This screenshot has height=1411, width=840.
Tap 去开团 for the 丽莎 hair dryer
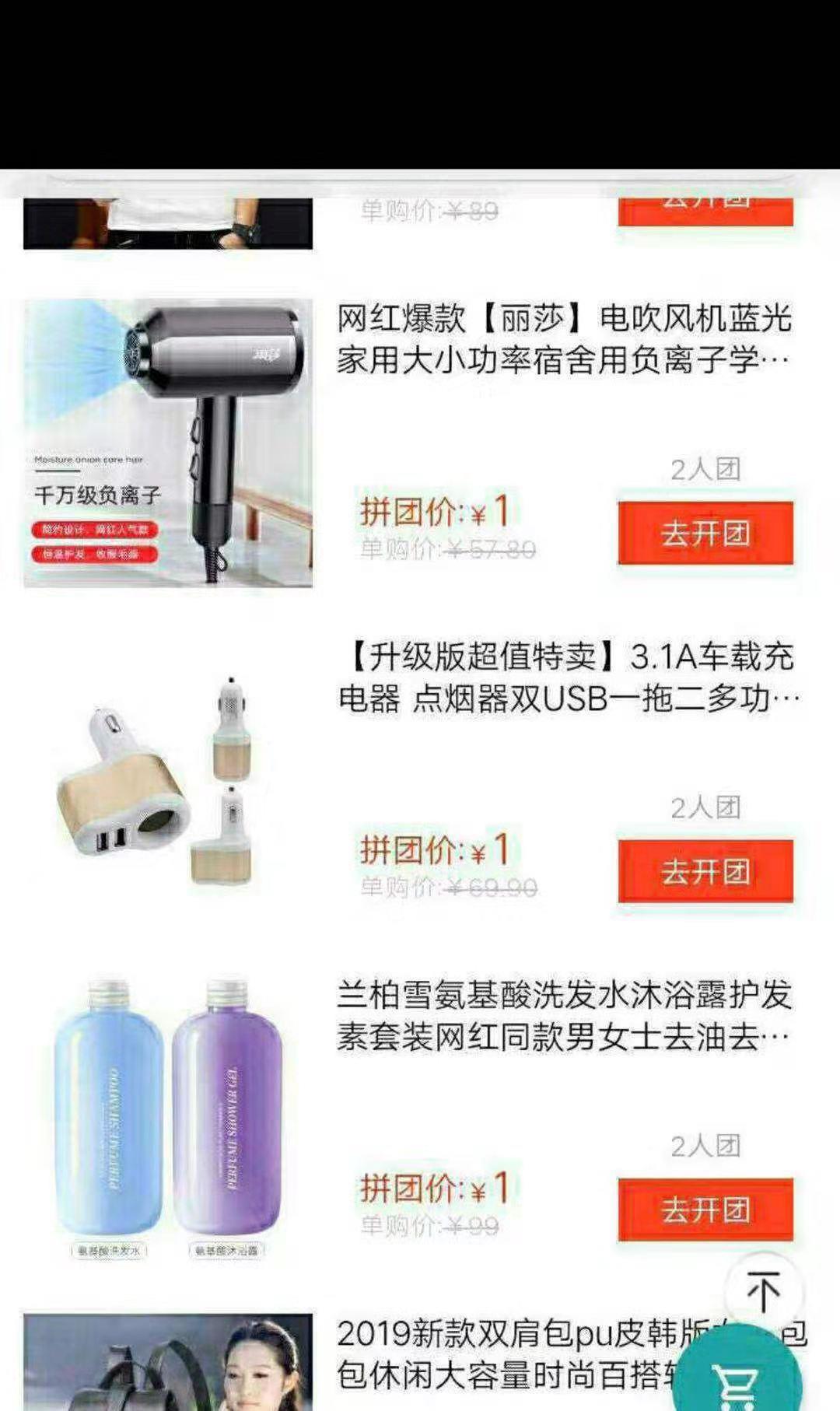(x=705, y=534)
